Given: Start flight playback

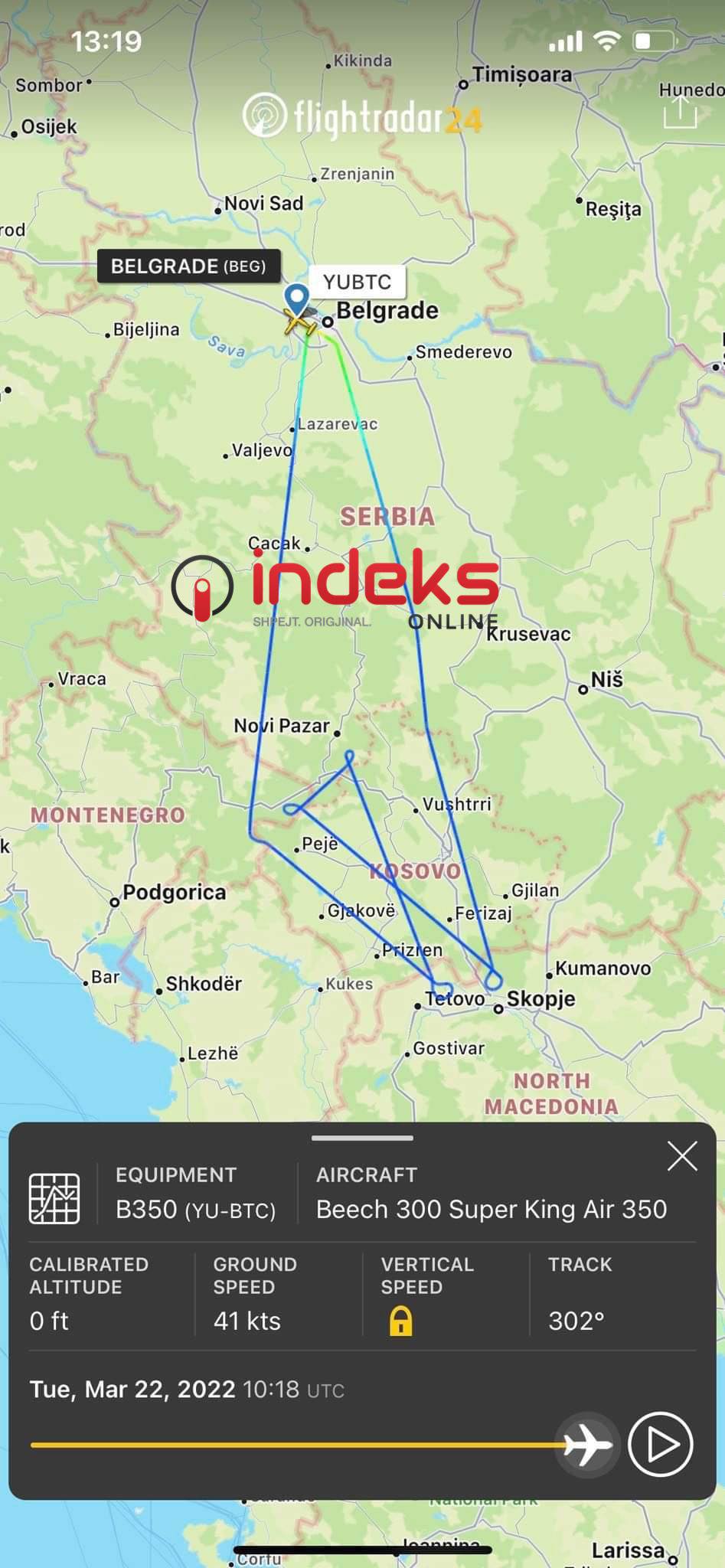Looking at the screenshot, I should point(660,1445).
